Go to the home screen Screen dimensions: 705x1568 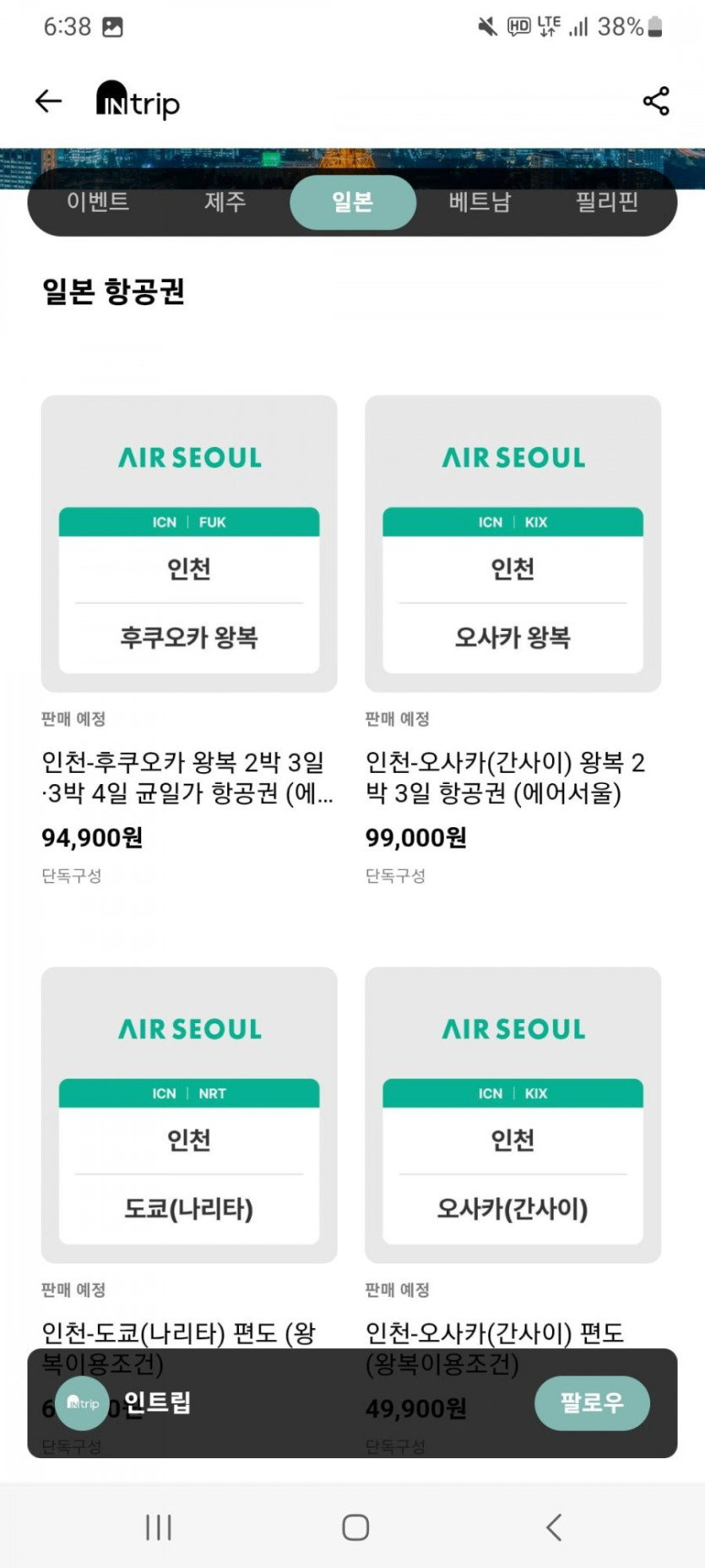355,1527
